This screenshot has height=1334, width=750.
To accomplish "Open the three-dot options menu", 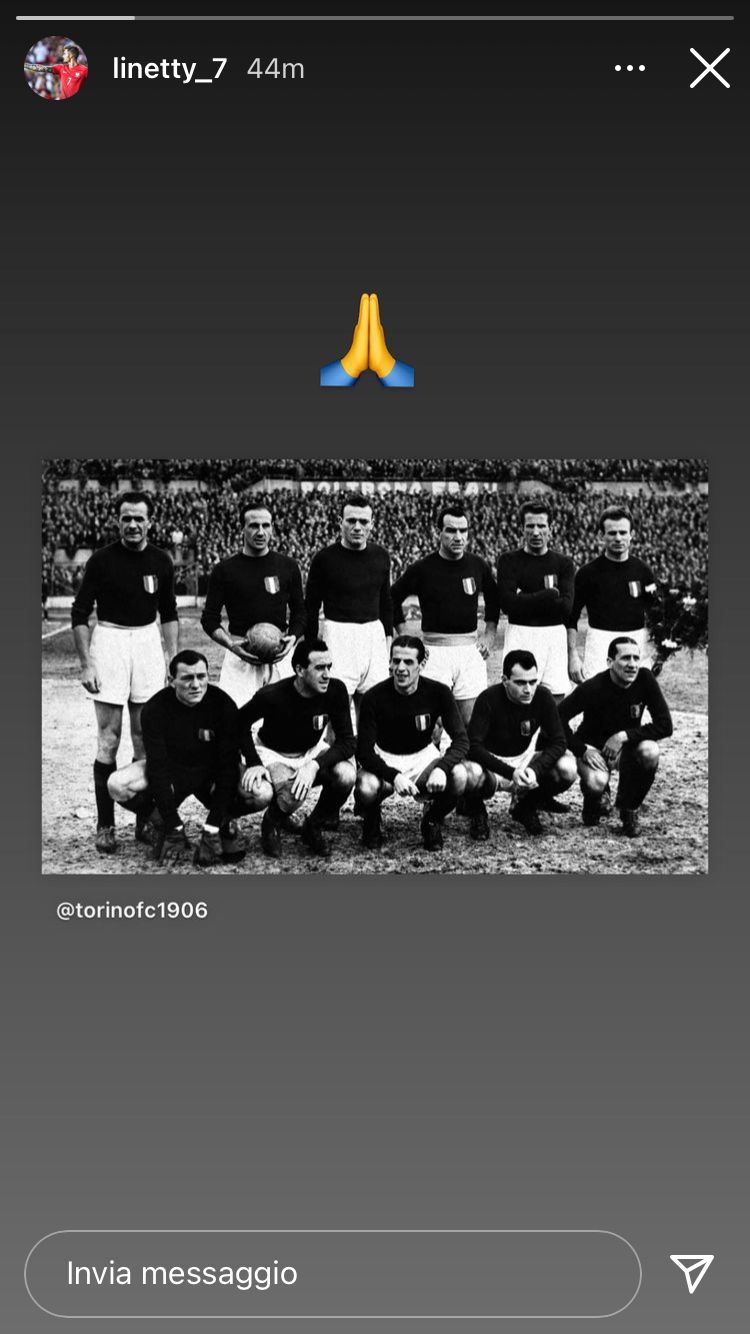I will click(x=630, y=68).
